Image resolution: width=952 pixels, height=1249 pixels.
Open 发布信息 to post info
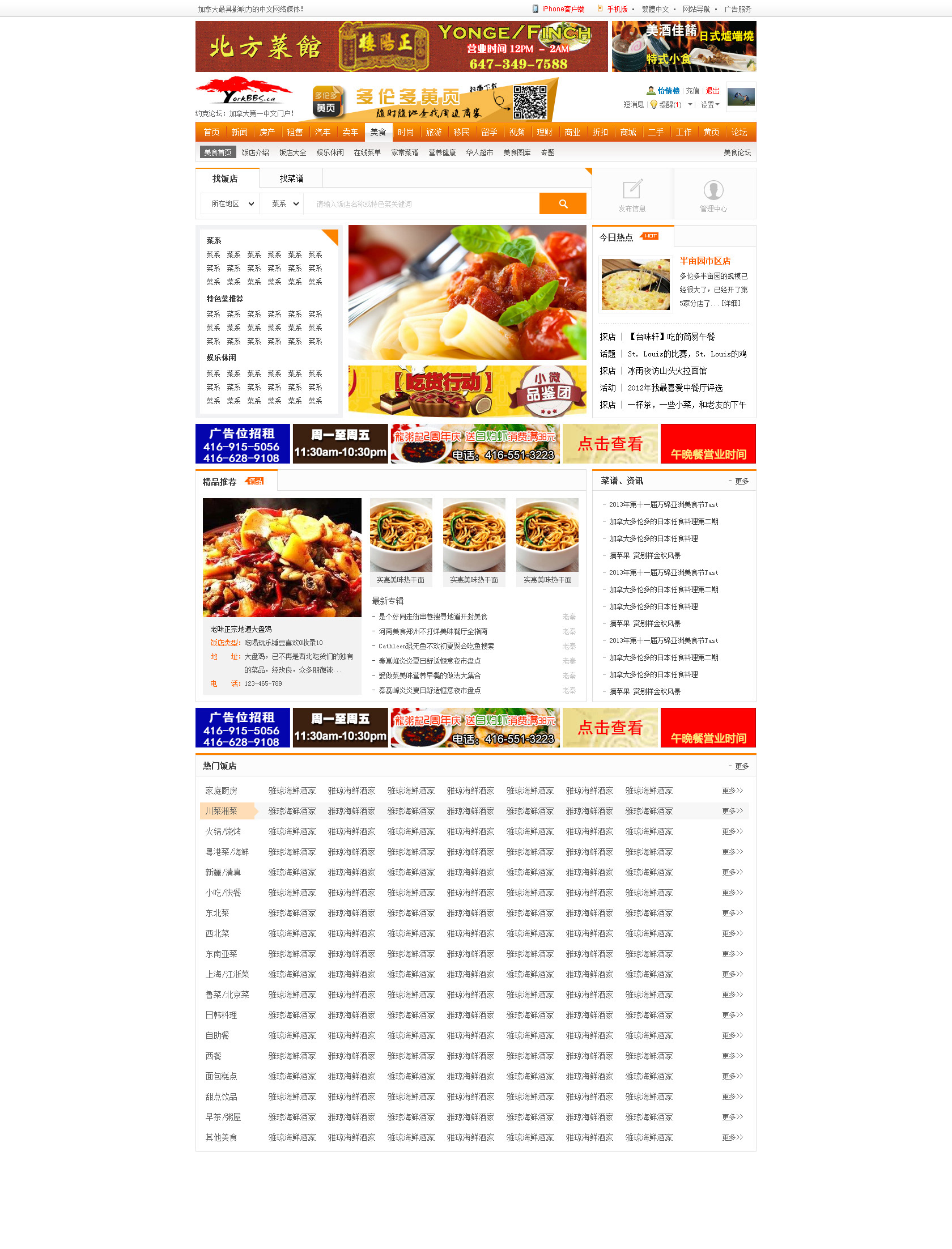[632, 194]
